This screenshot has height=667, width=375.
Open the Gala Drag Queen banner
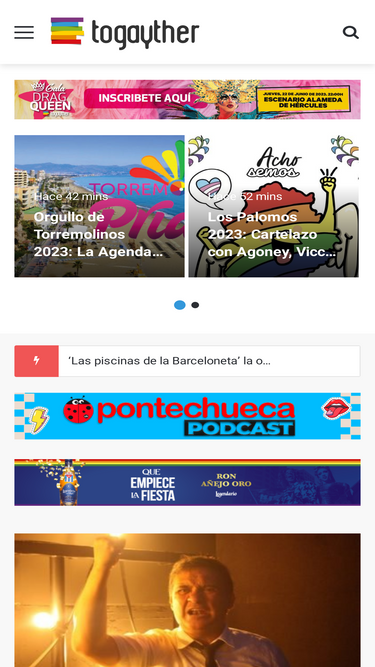tap(188, 100)
